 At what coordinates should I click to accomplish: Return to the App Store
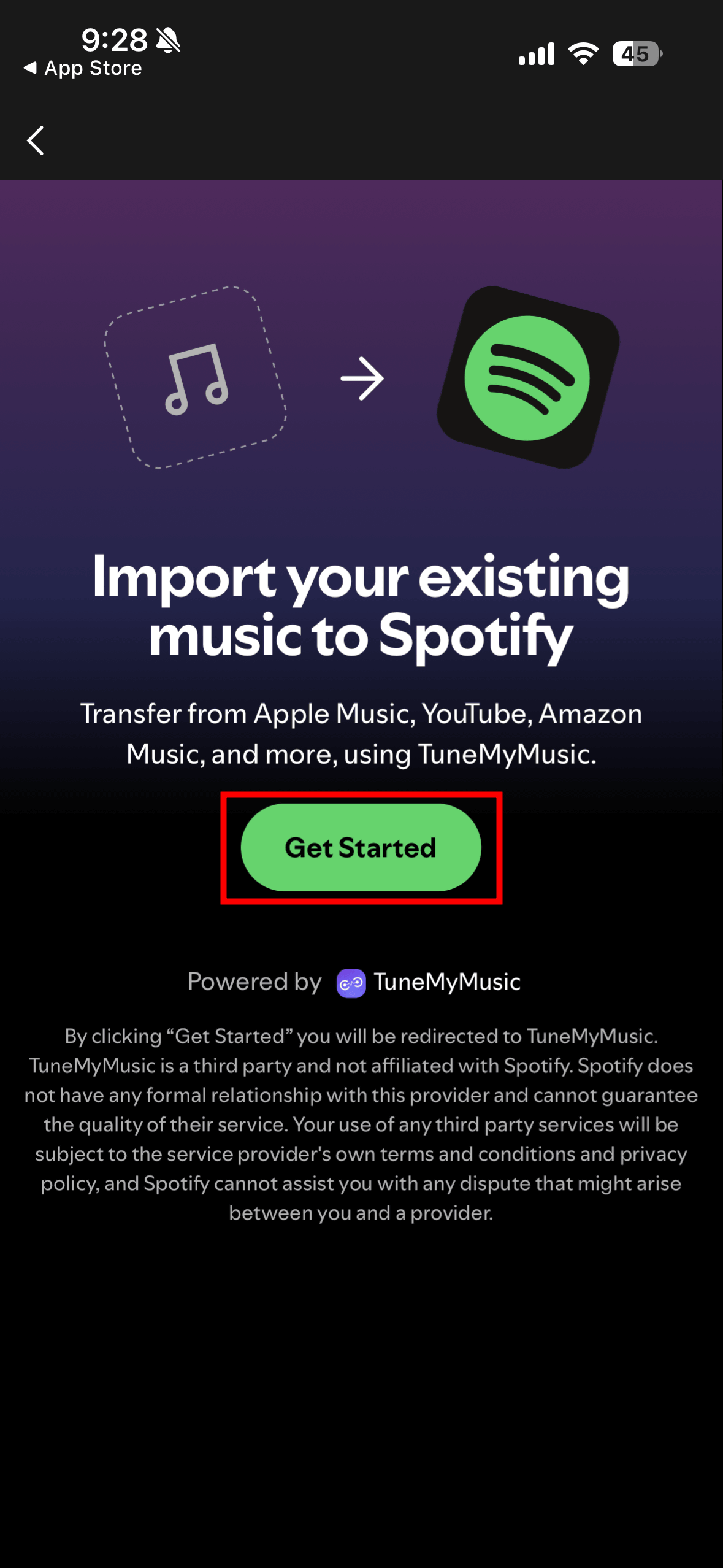click(x=83, y=68)
